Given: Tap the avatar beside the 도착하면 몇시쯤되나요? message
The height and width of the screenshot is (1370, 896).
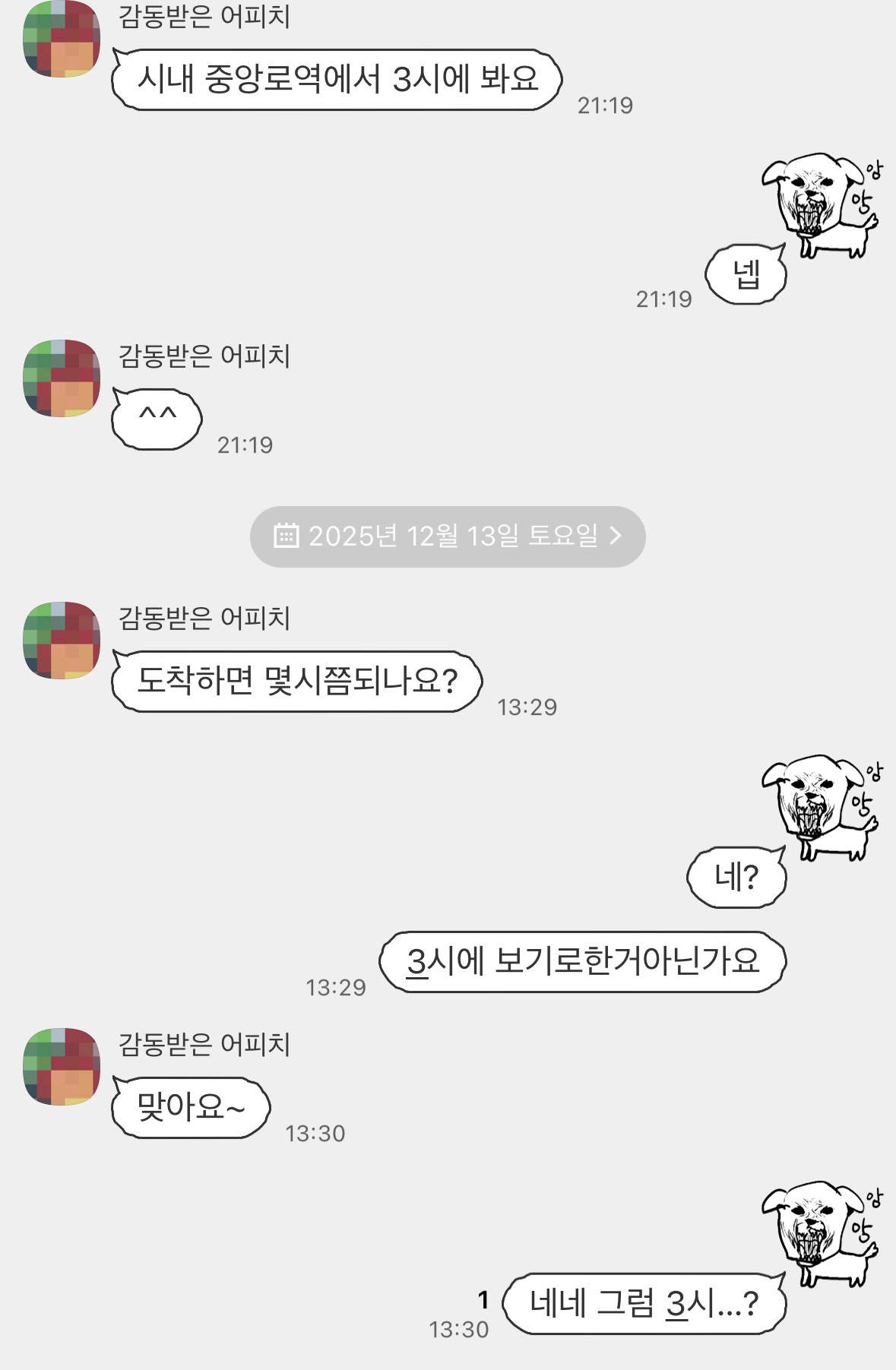Looking at the screenshot, I should pos(62,641).
